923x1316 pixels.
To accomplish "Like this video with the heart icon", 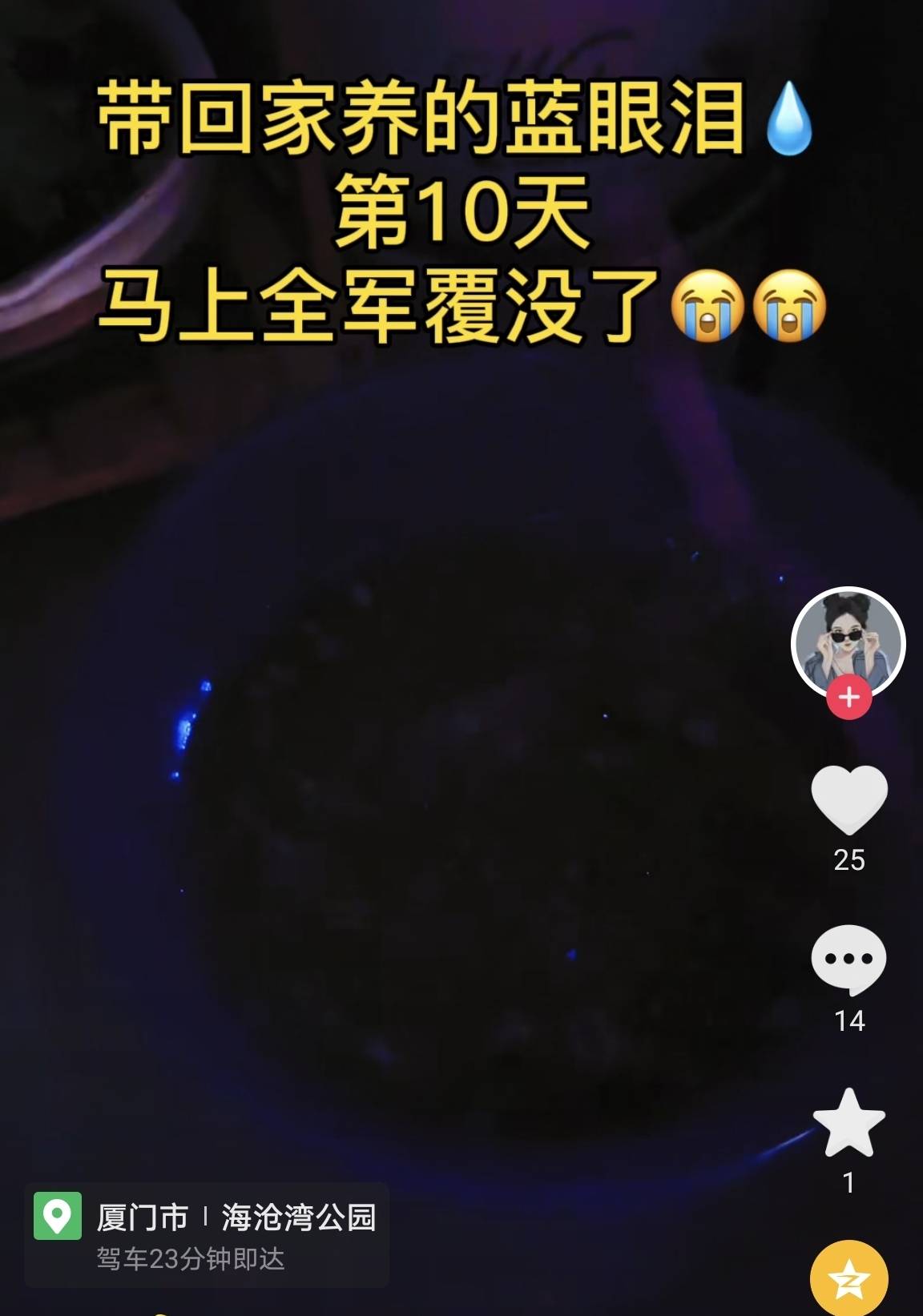I will click(849, 799).
